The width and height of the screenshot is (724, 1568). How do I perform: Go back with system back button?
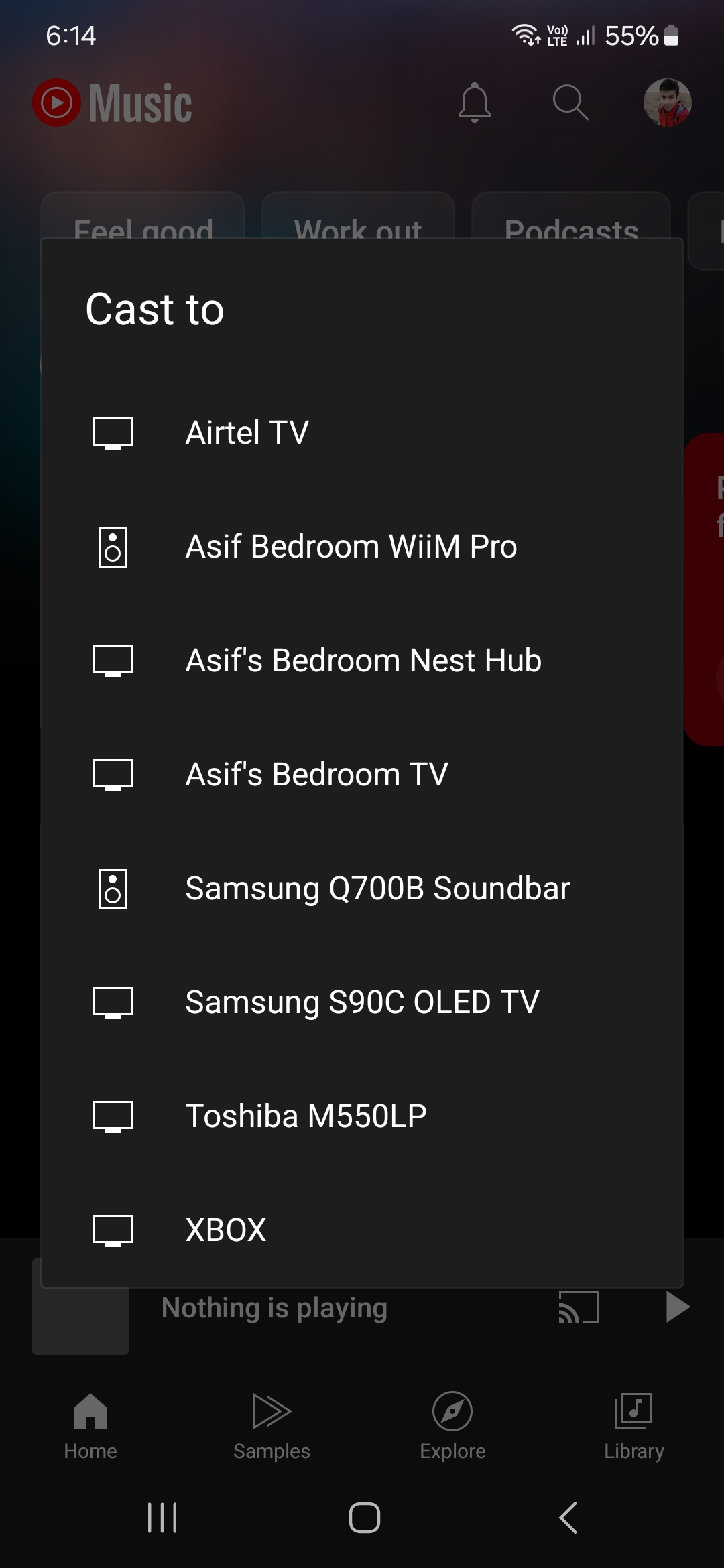click(568, 1518)
